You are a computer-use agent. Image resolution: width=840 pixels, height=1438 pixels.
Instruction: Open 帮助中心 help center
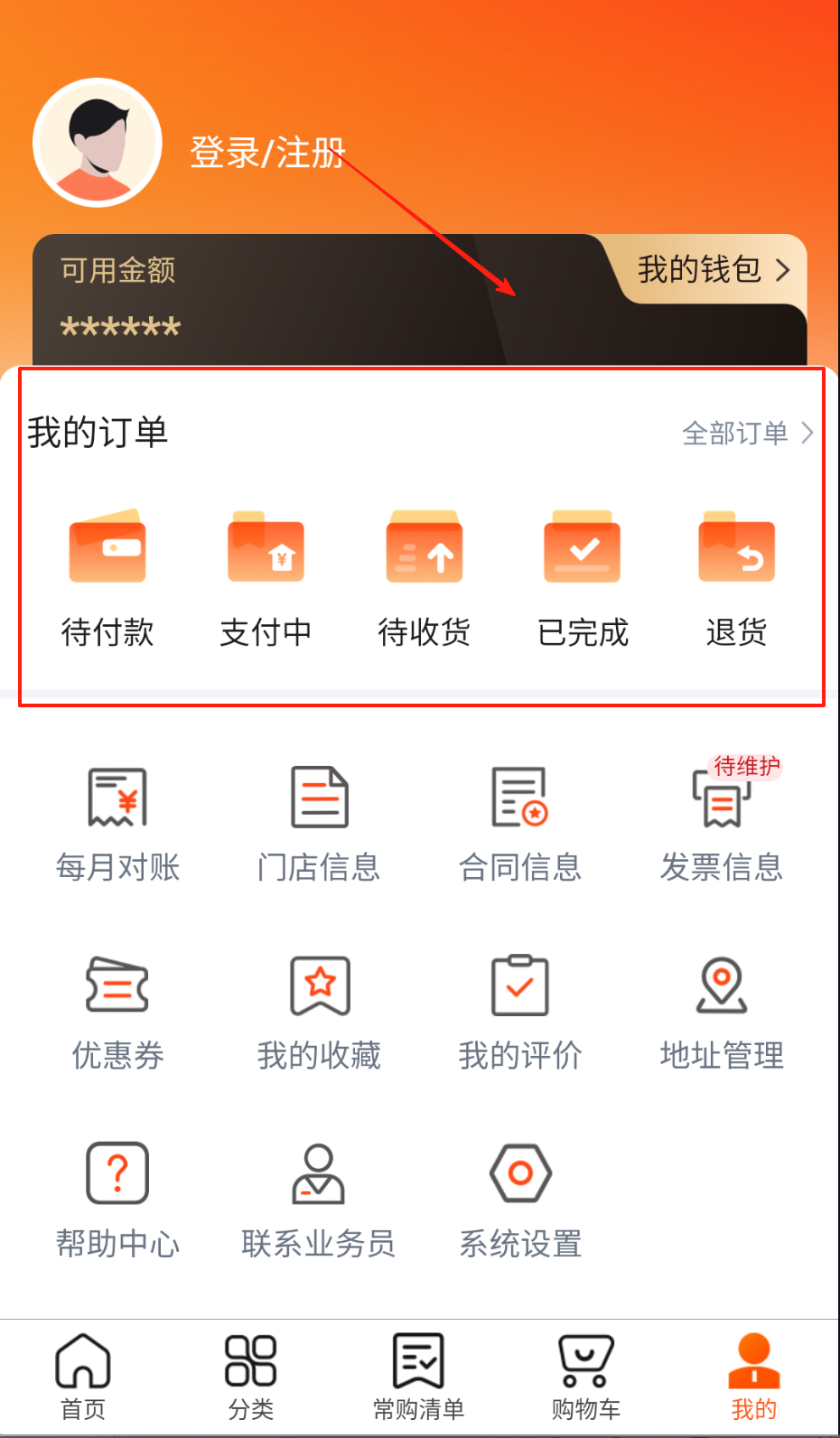click(x=117, y=1200)
